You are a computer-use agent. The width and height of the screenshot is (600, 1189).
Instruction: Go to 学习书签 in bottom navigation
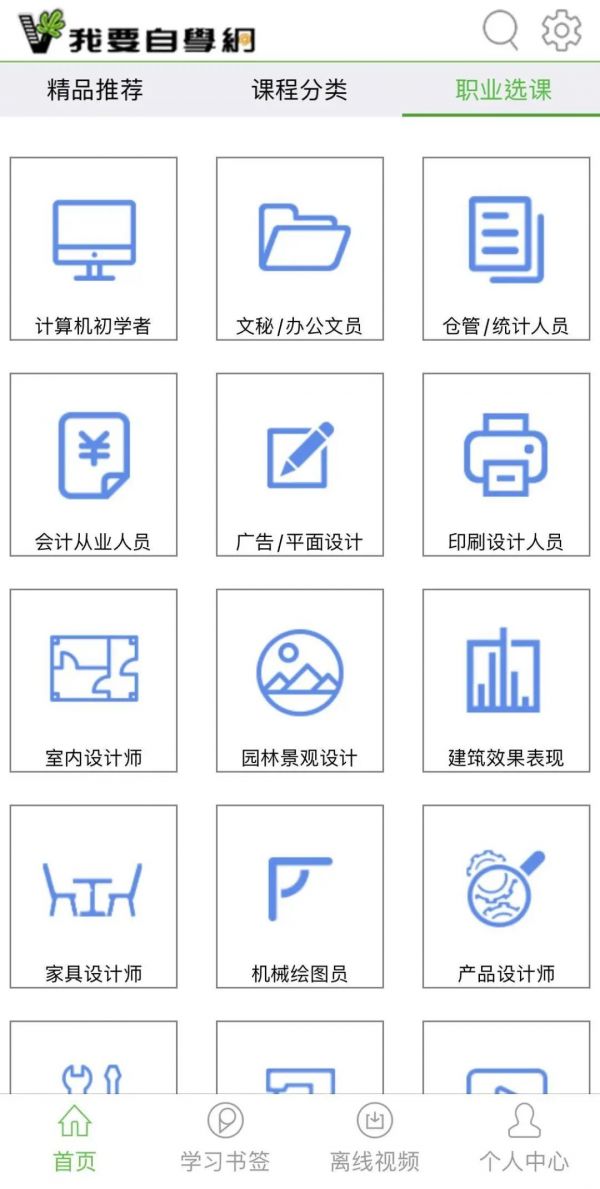point(225,1137)
